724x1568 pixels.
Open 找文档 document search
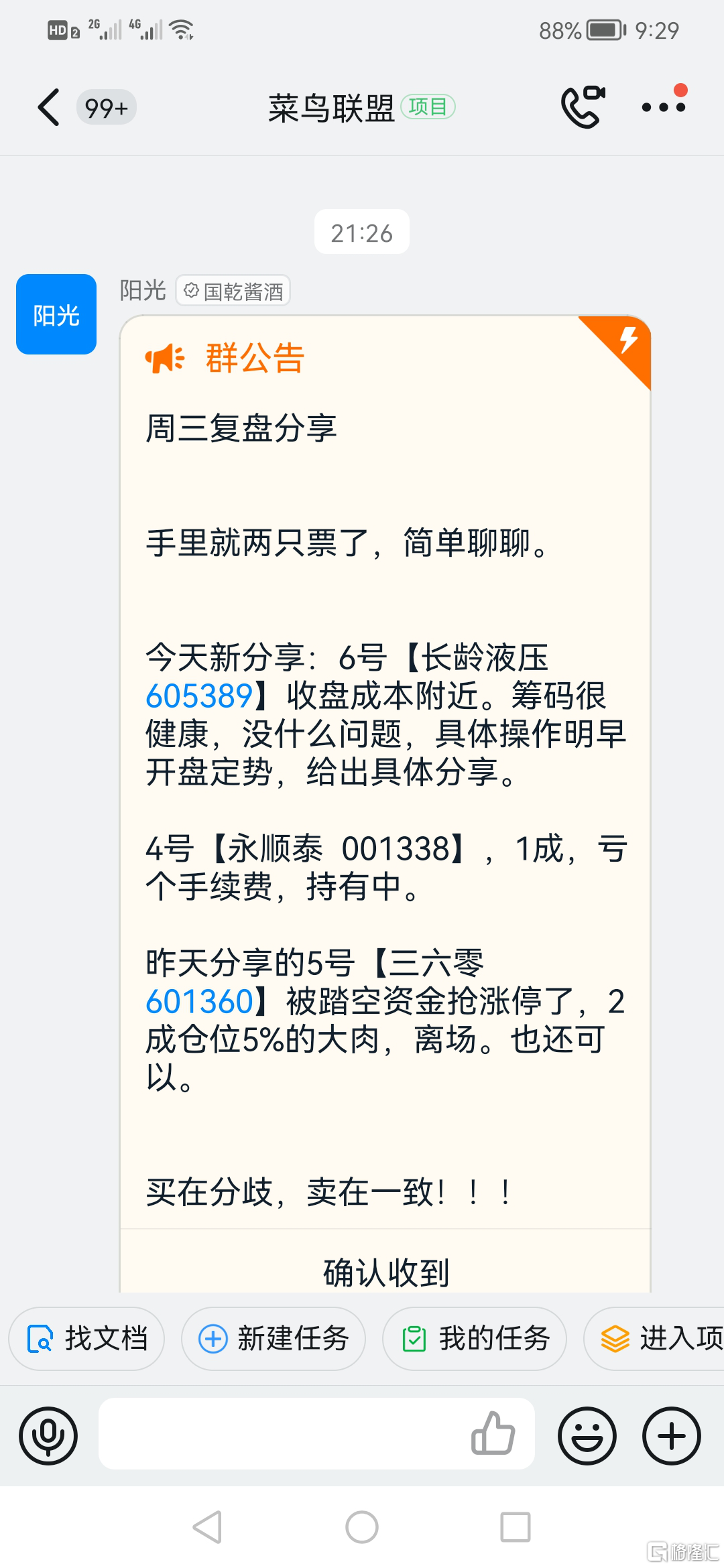tap(87, 1339)
